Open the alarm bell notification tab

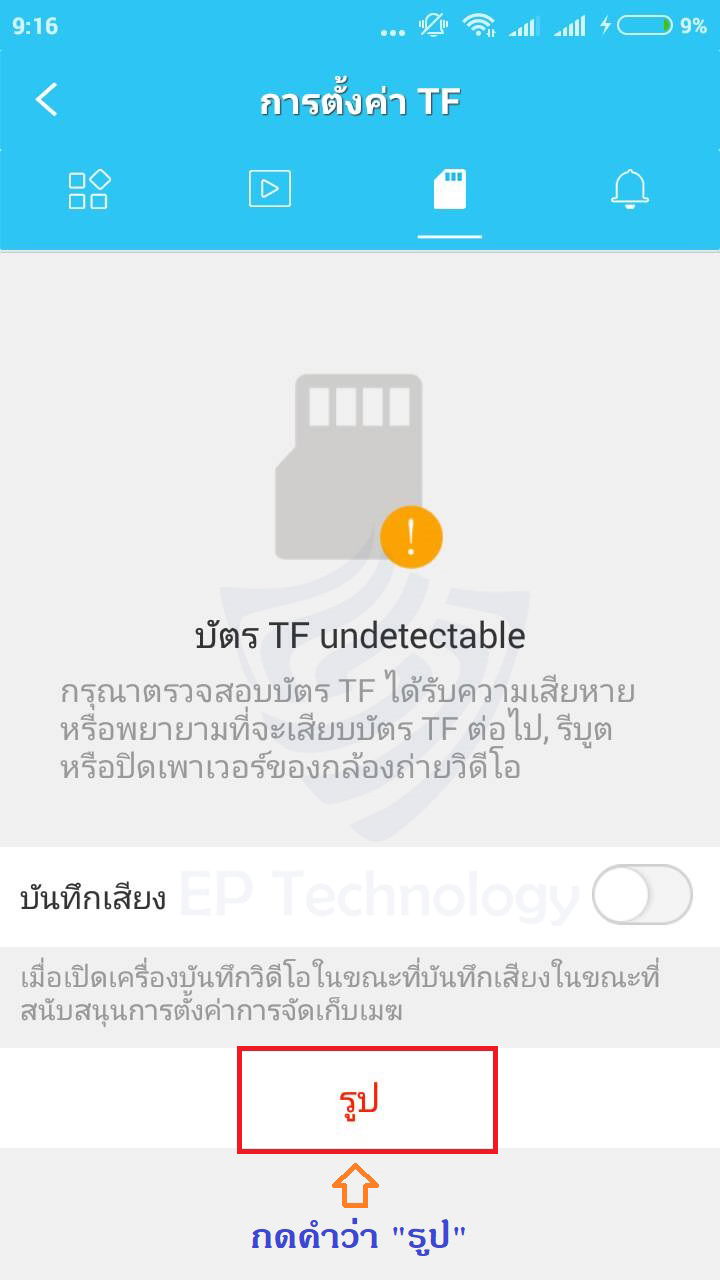tap(630, 189)
